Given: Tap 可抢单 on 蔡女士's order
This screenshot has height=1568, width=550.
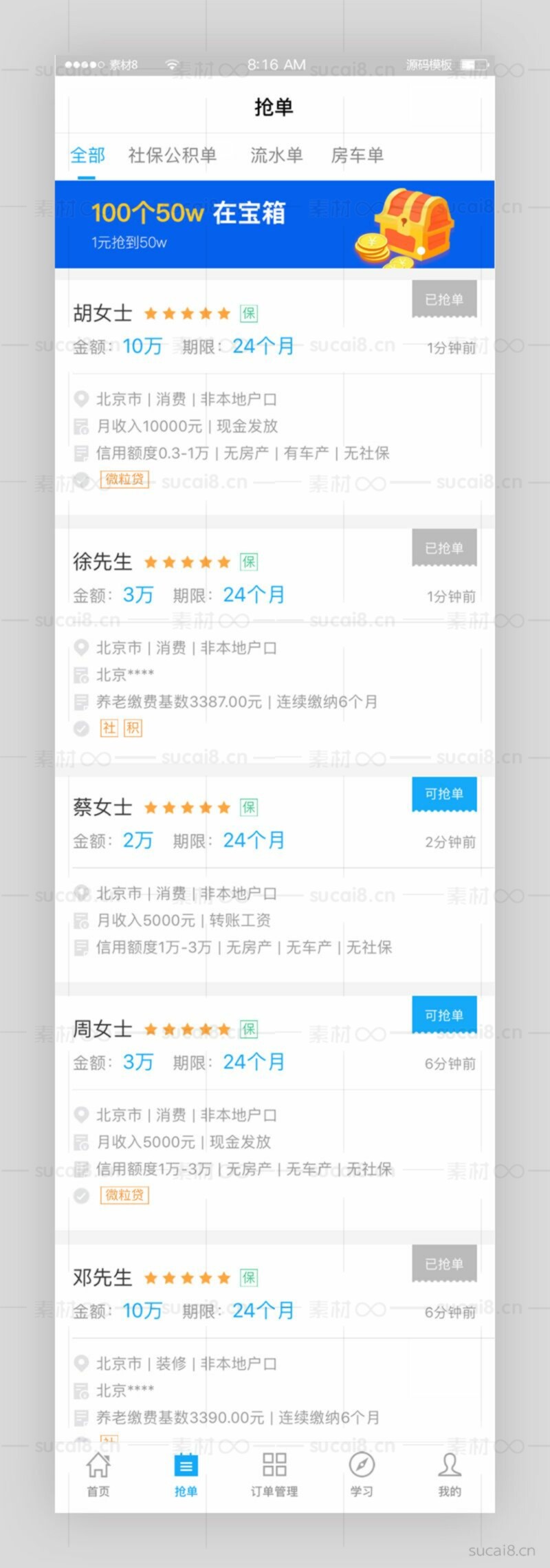Looking at the screenshot, I should click(x=444, y=794).
